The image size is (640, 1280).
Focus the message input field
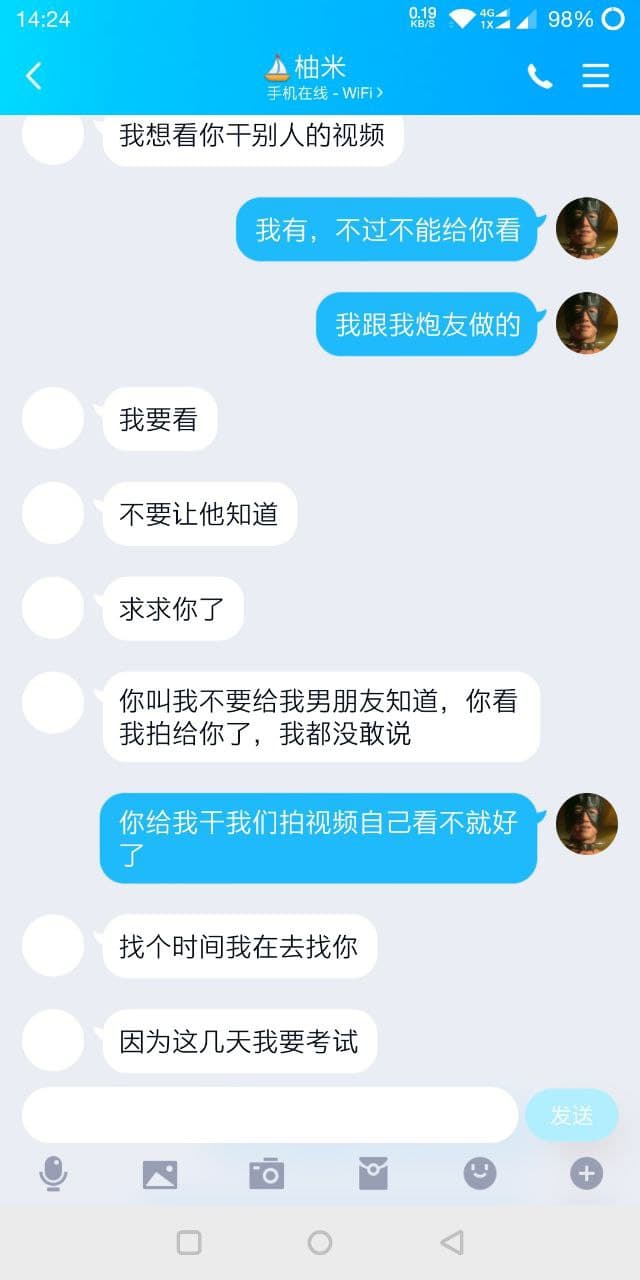[270, 1115]
